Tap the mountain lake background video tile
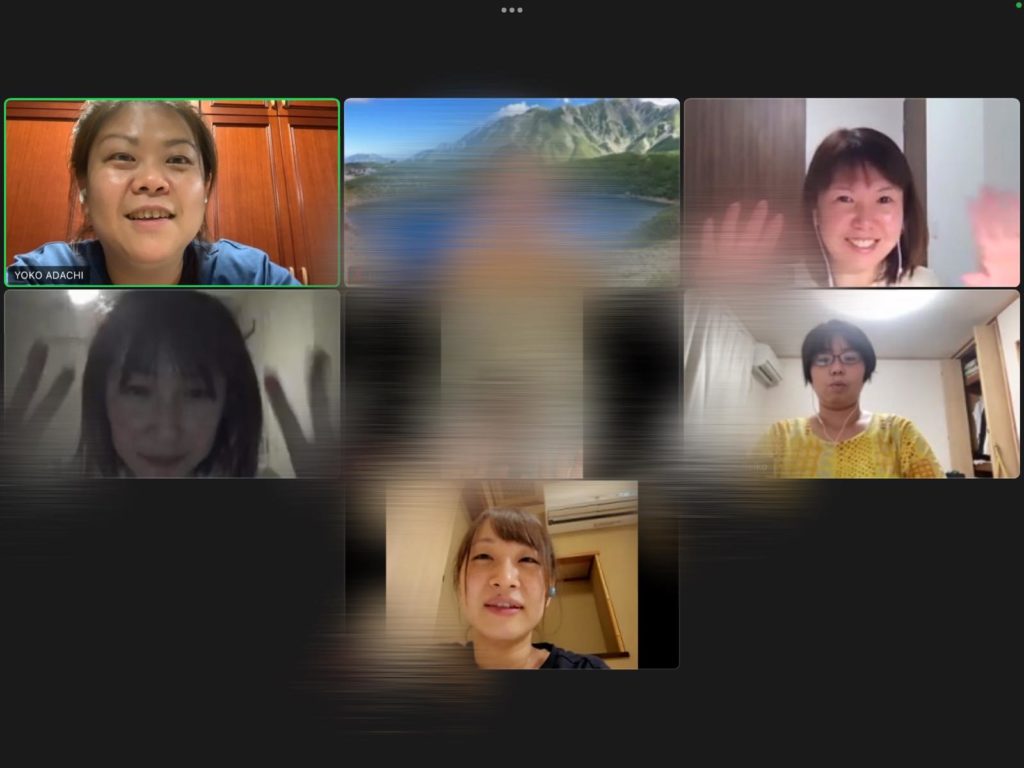This screenshot has width=1024, height=768. point(512,192)
